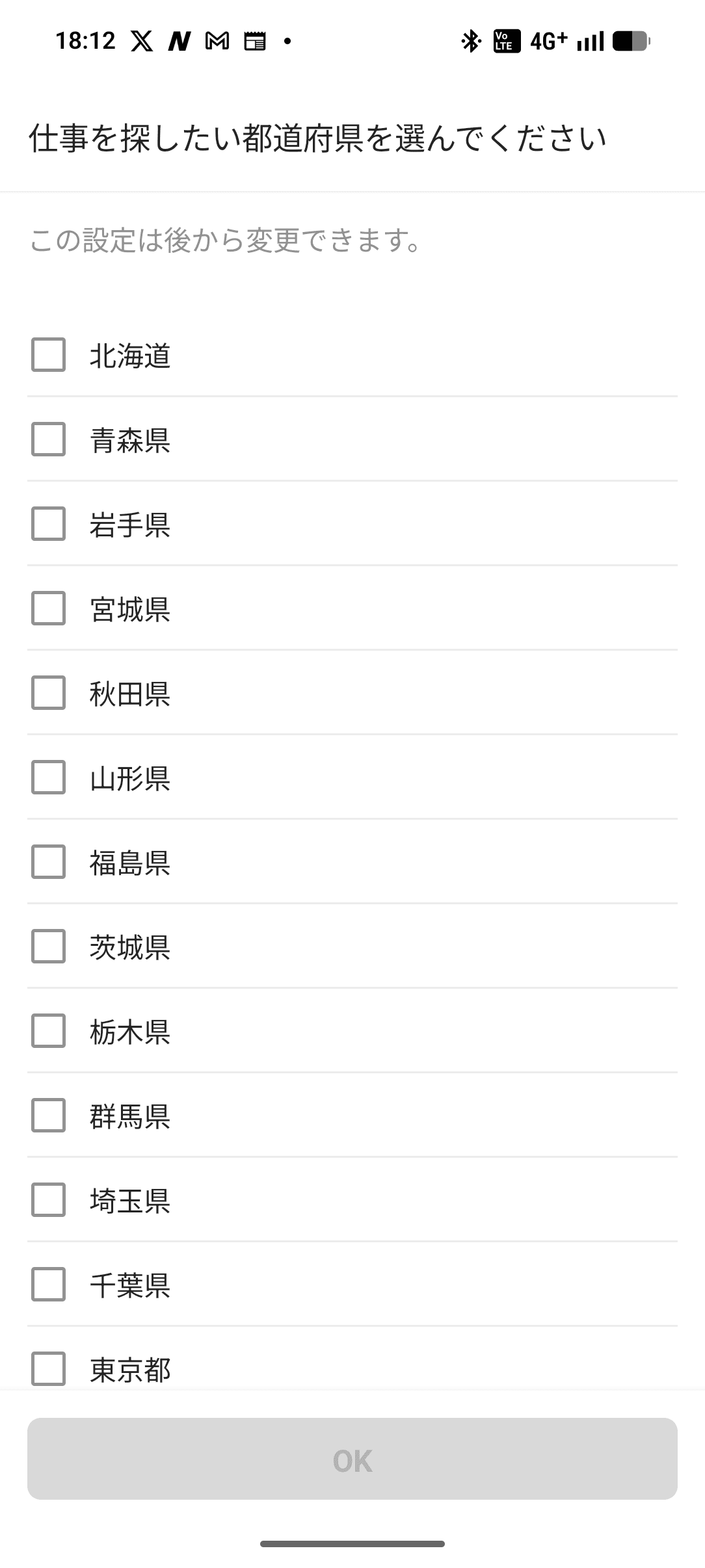Tap the Gmail notification icon
Screen dimensions: 705x1568
pos(217,40)
